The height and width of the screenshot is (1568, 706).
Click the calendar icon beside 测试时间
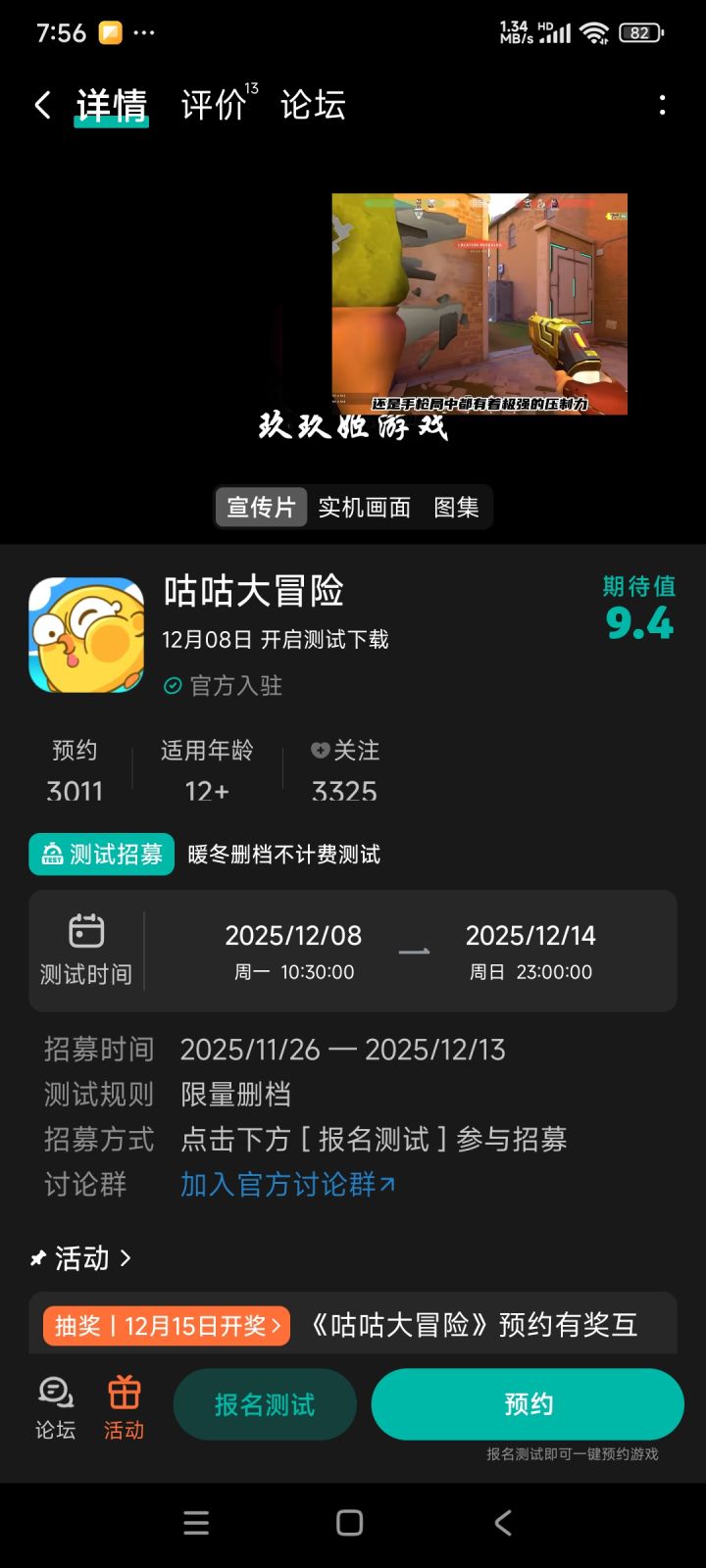click(86, 929)
